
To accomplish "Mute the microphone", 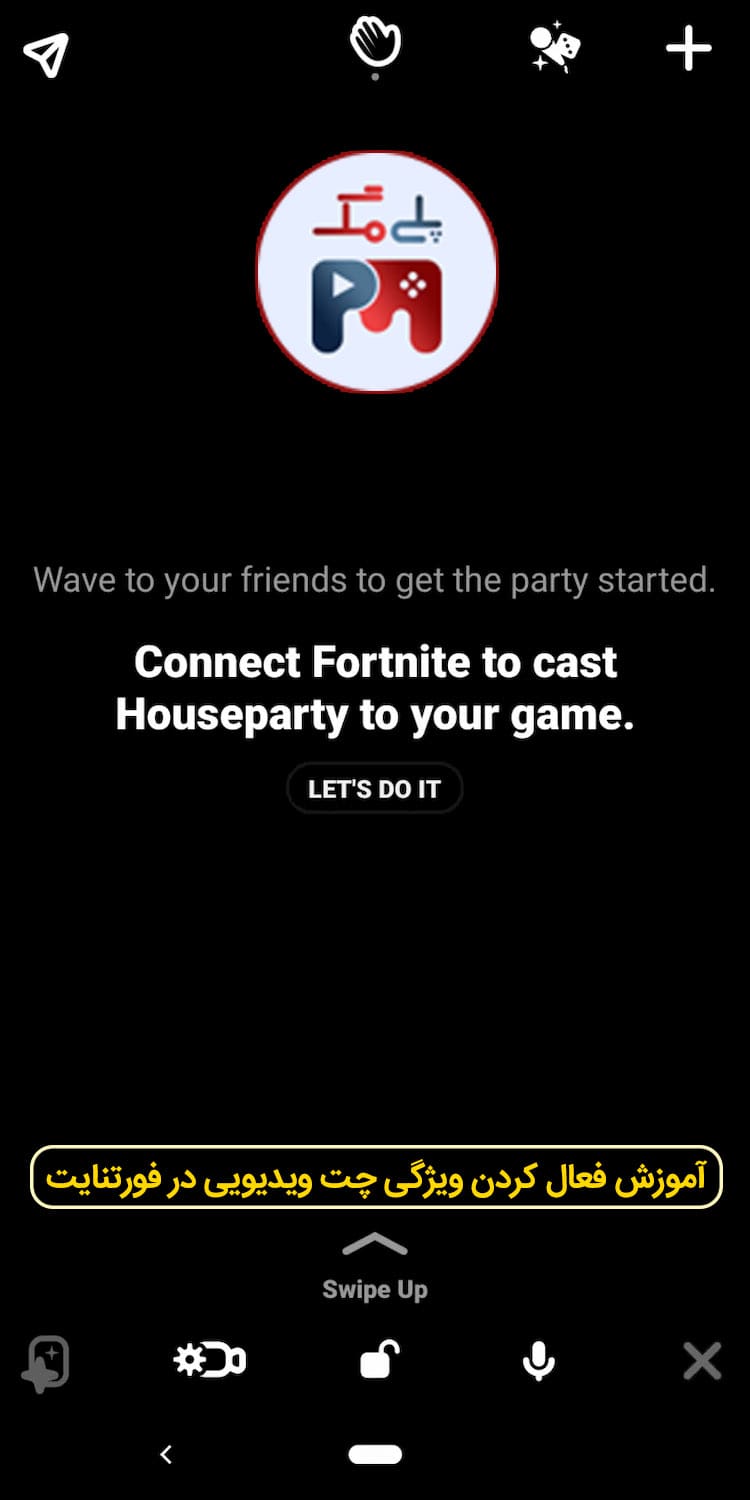I will pos(539,1361).
